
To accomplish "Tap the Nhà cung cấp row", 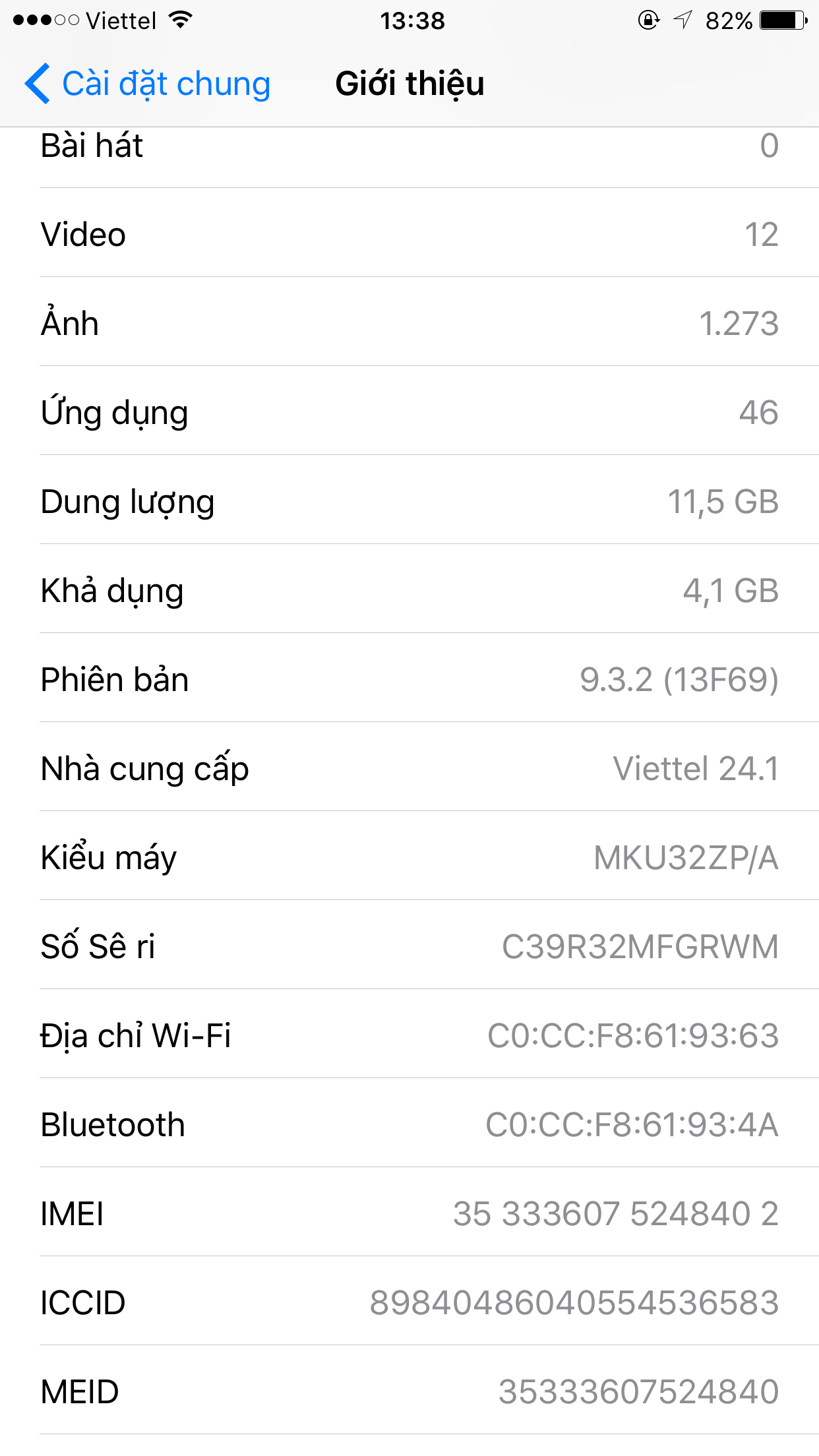I will tap(409, 767).
